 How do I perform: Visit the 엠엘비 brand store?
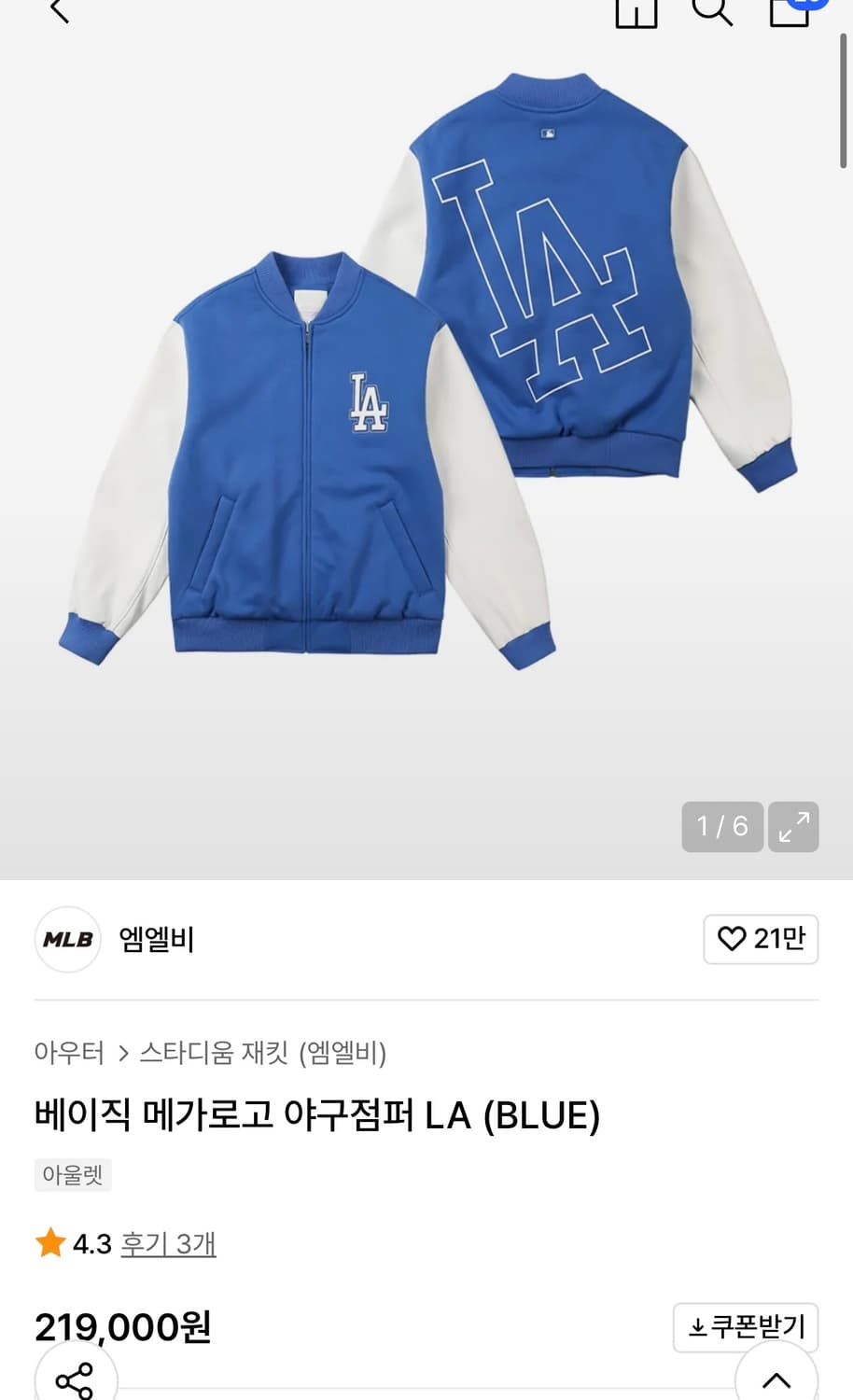(x=155, y=941)
